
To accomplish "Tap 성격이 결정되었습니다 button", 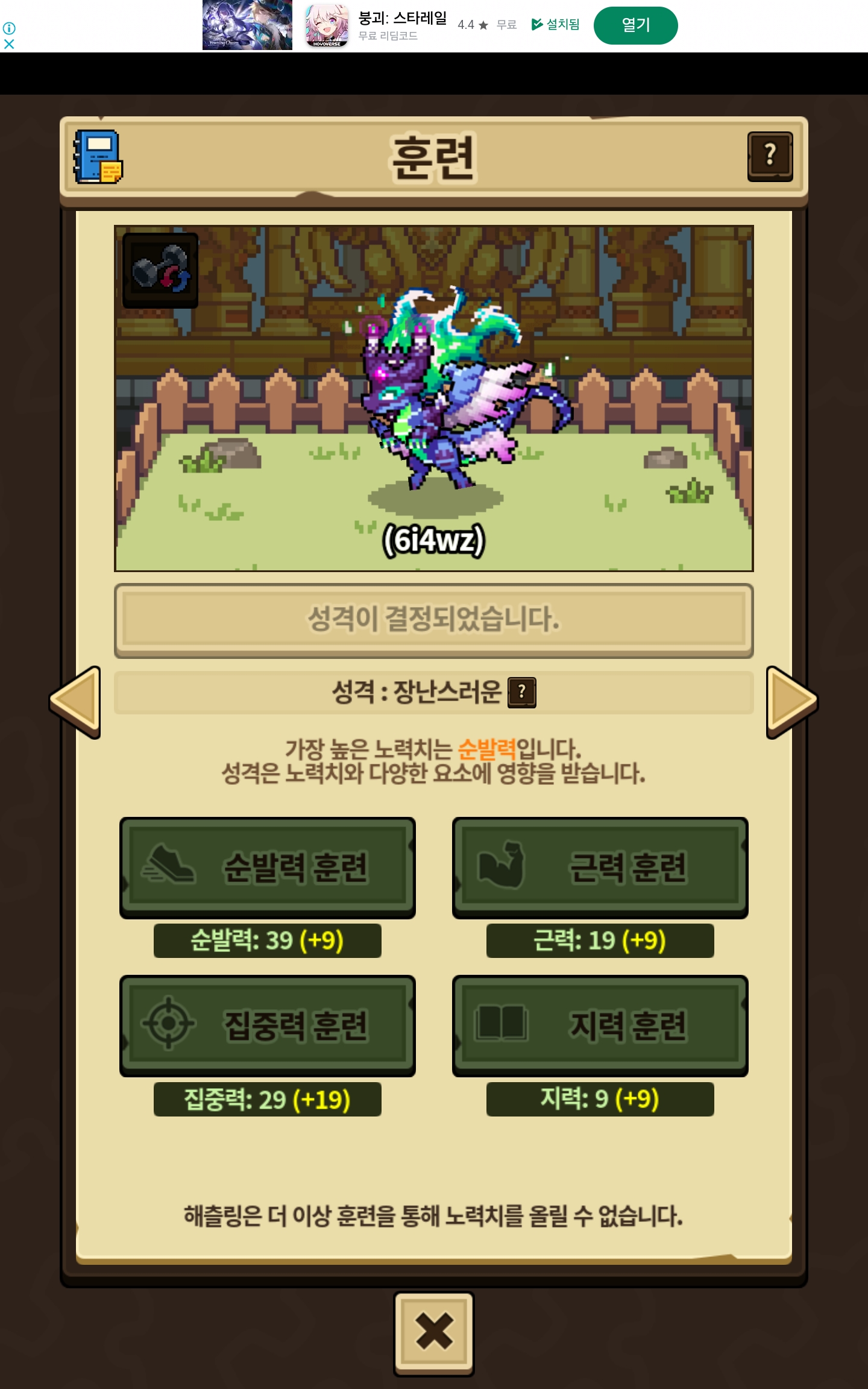I will point(434,620).
